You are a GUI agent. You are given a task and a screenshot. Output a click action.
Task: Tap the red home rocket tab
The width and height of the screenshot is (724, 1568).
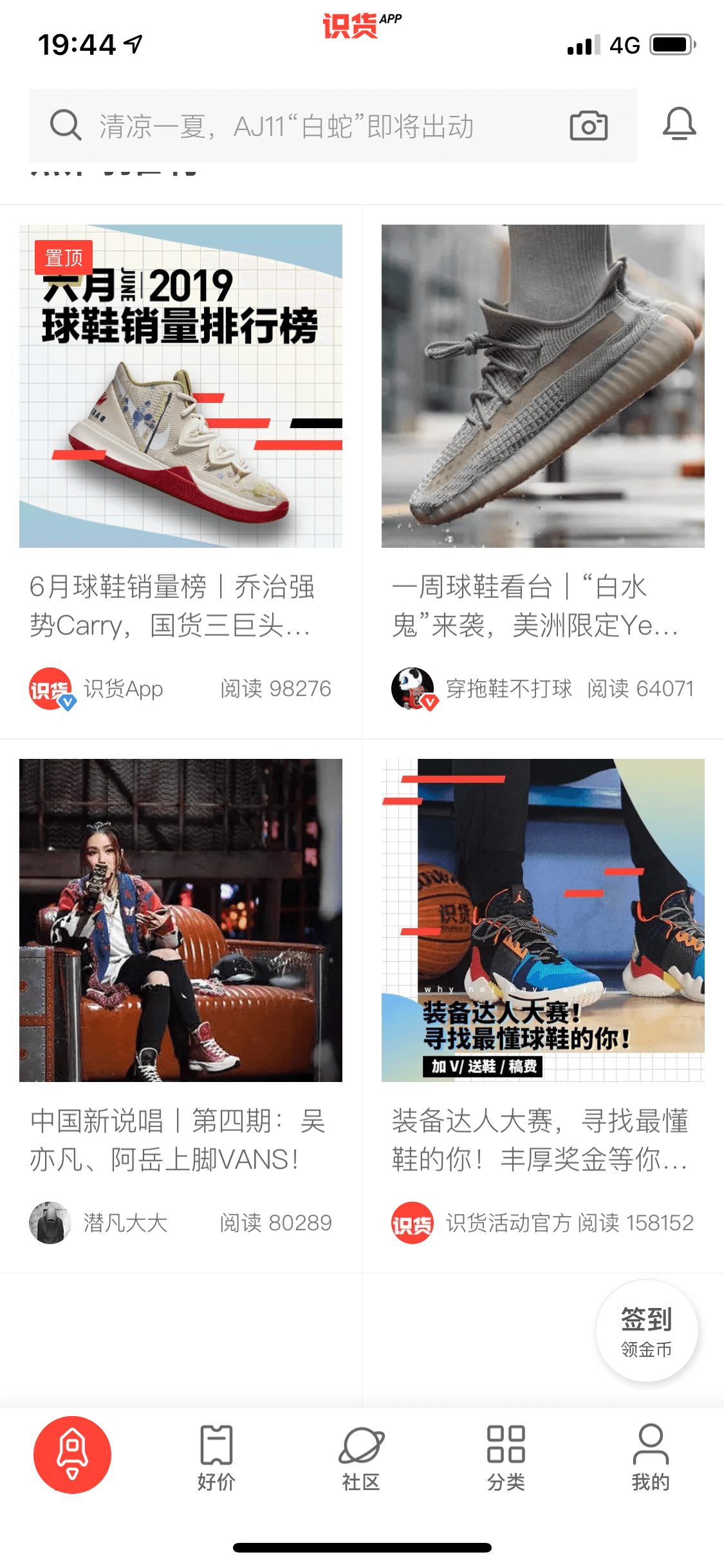click(x=72, y=1455)
